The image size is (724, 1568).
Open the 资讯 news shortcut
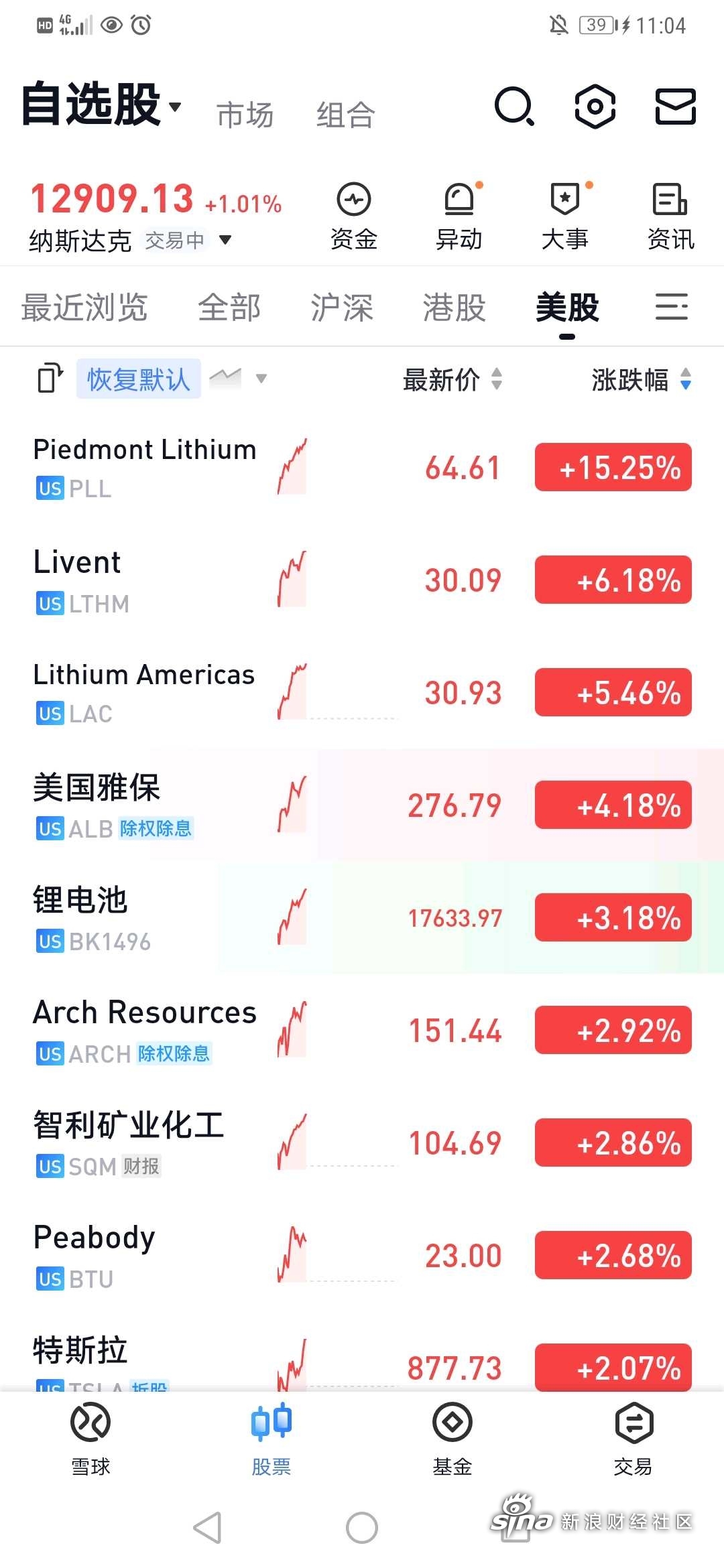670,216
